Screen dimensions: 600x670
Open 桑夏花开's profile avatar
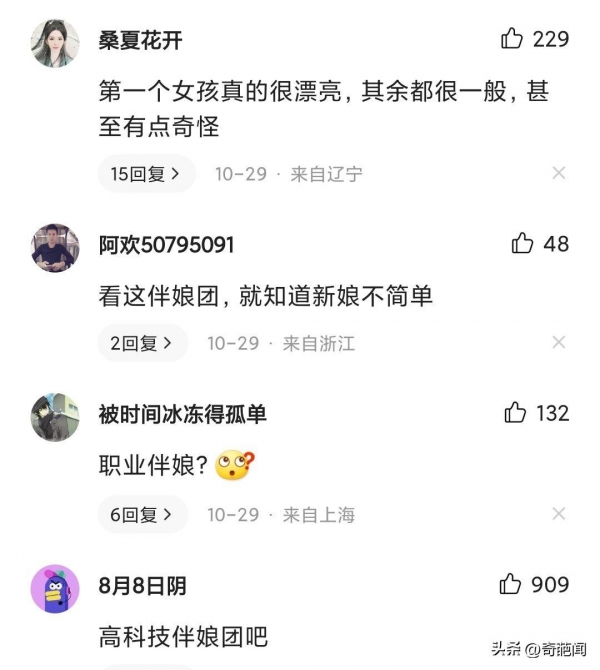coord(55,44)
